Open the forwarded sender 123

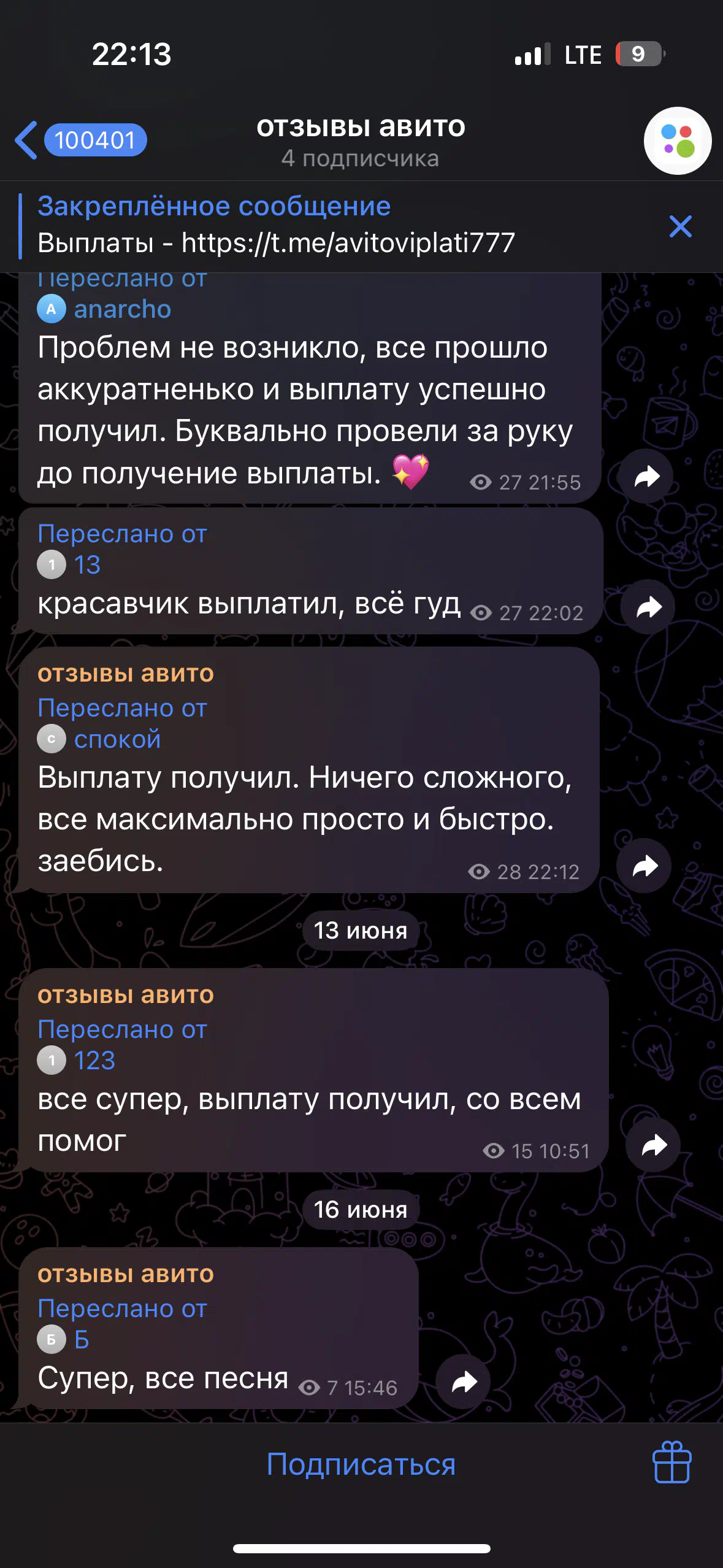77,1061
